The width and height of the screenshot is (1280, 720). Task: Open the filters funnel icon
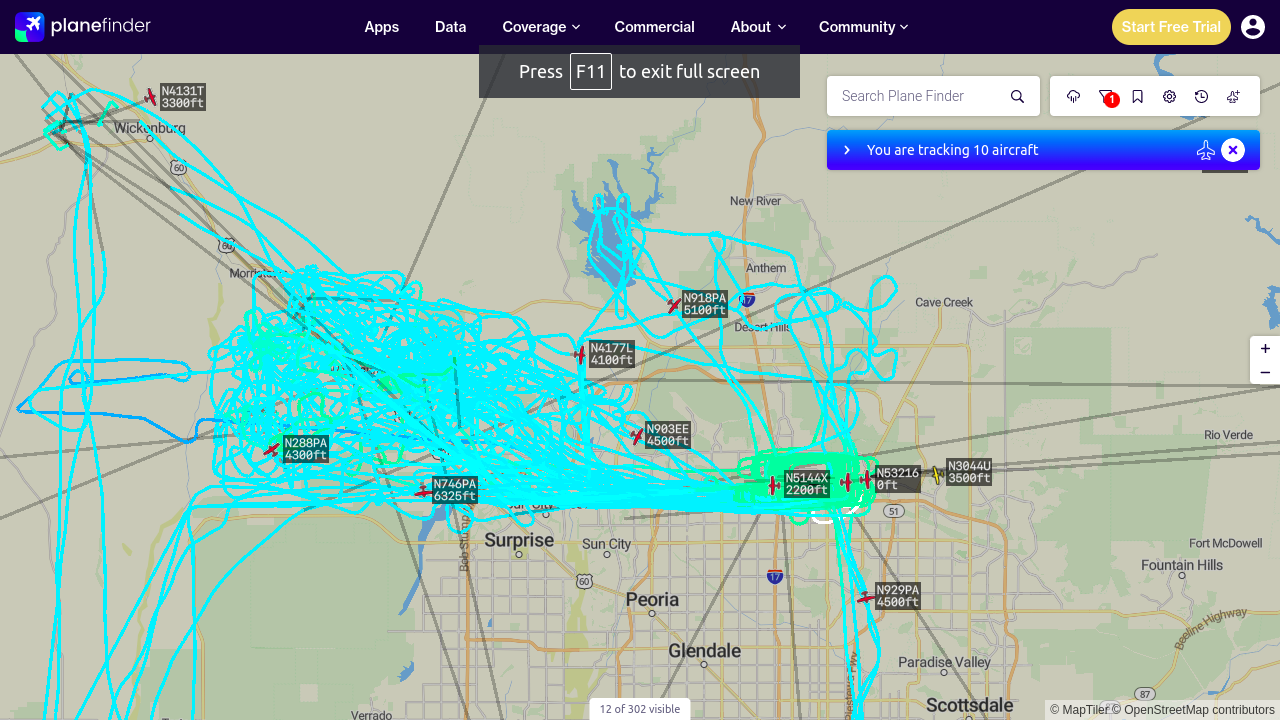tap(1106, 96)
